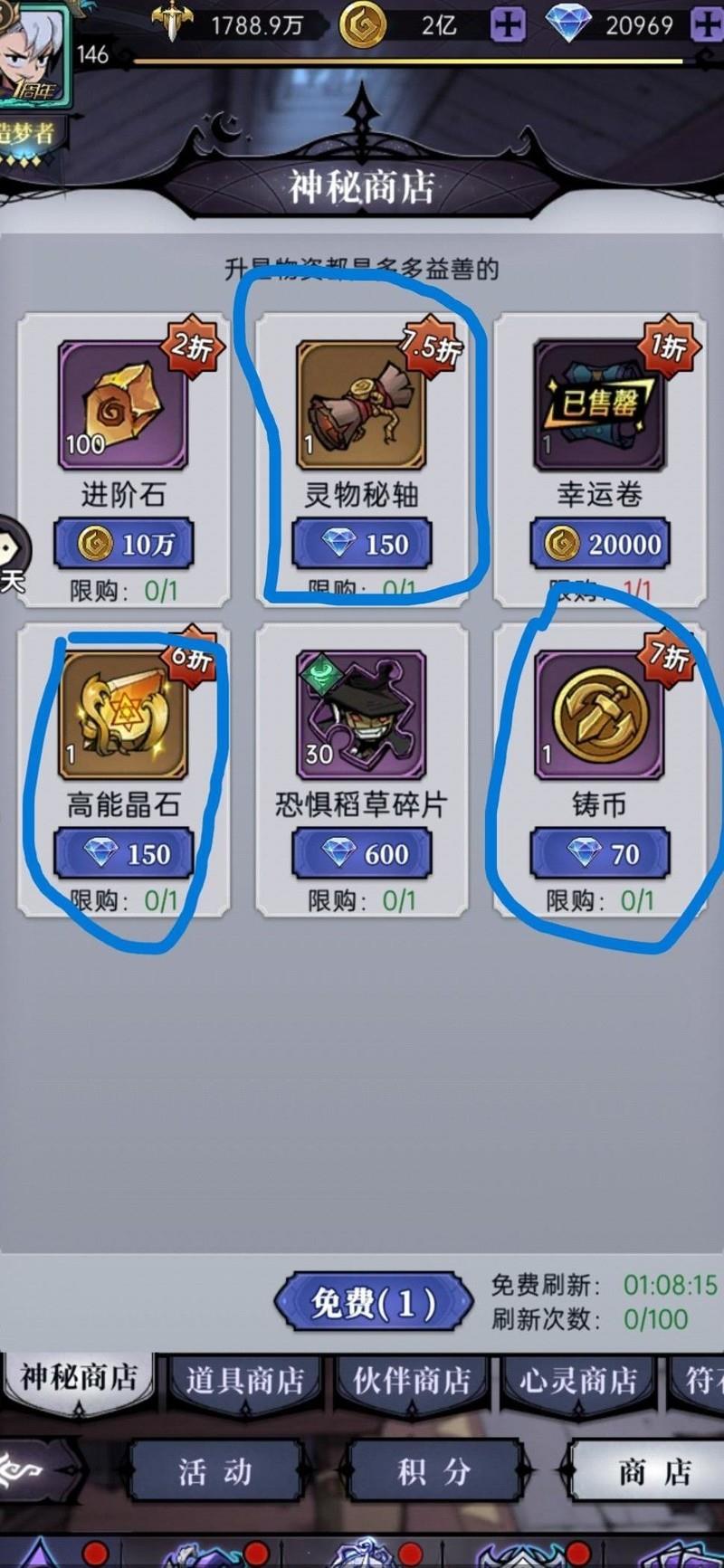
Task: Buy 铸币 for 70 diamonds
Action: [600, 854]
